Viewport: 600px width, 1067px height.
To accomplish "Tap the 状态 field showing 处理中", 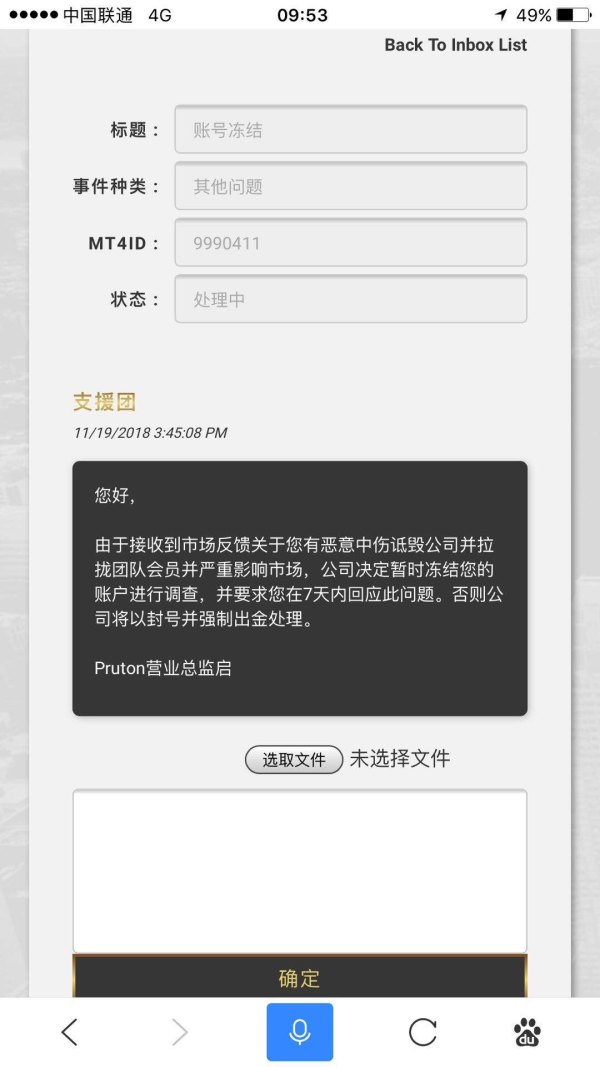I will [x=350, y=299].
